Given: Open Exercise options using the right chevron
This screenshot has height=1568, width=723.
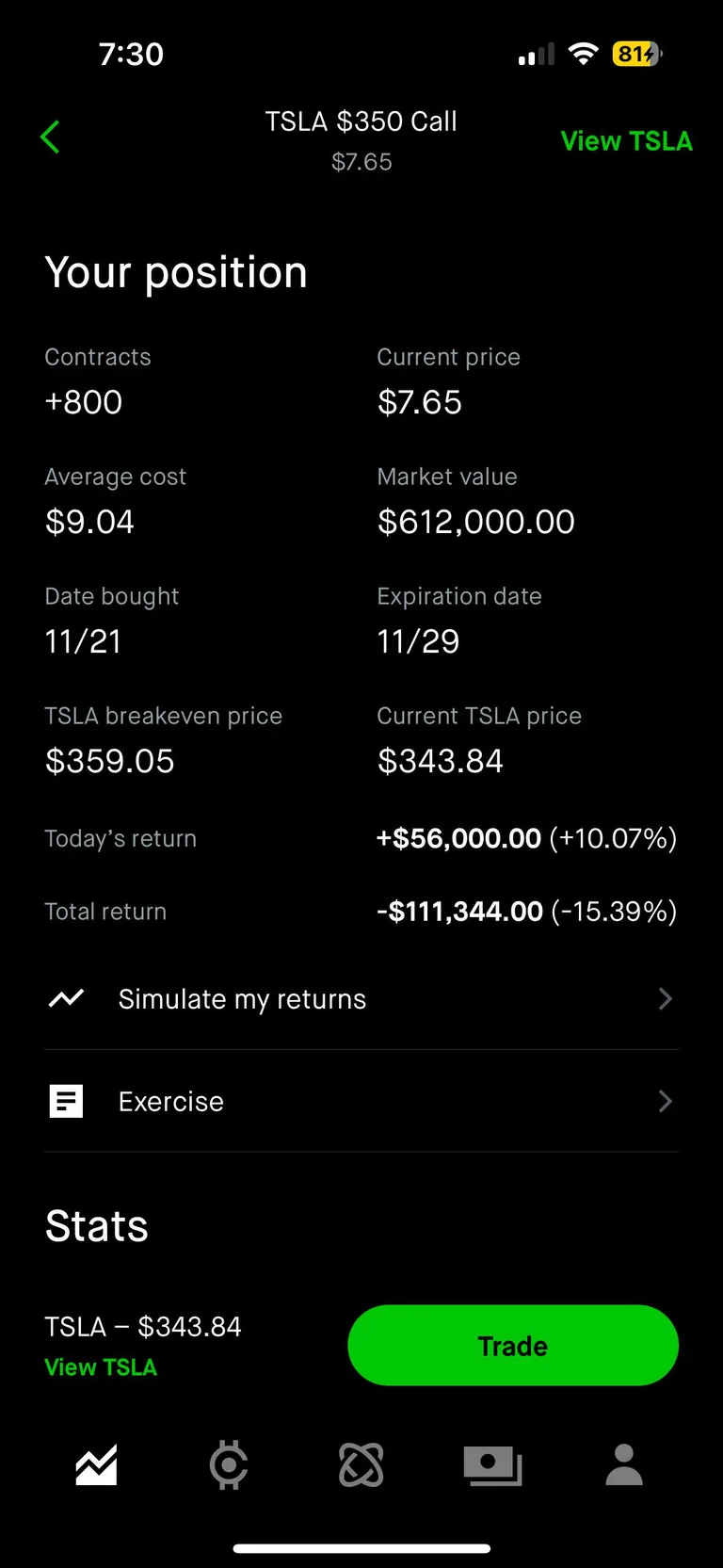Looking at the screenshot, I should point(666,1101).
